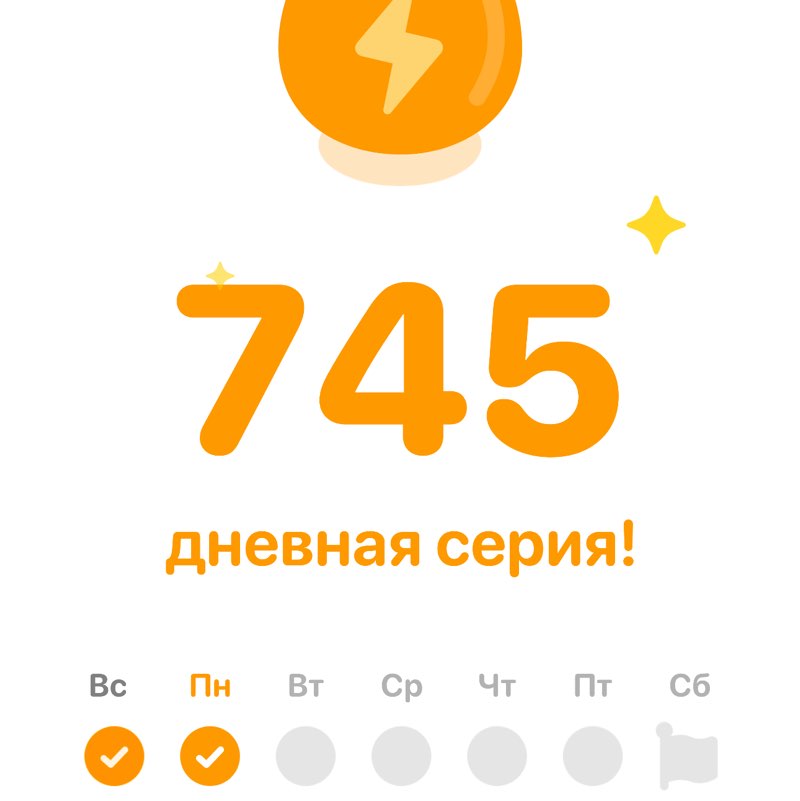Click the Вт weekday label

pos(303,684)
